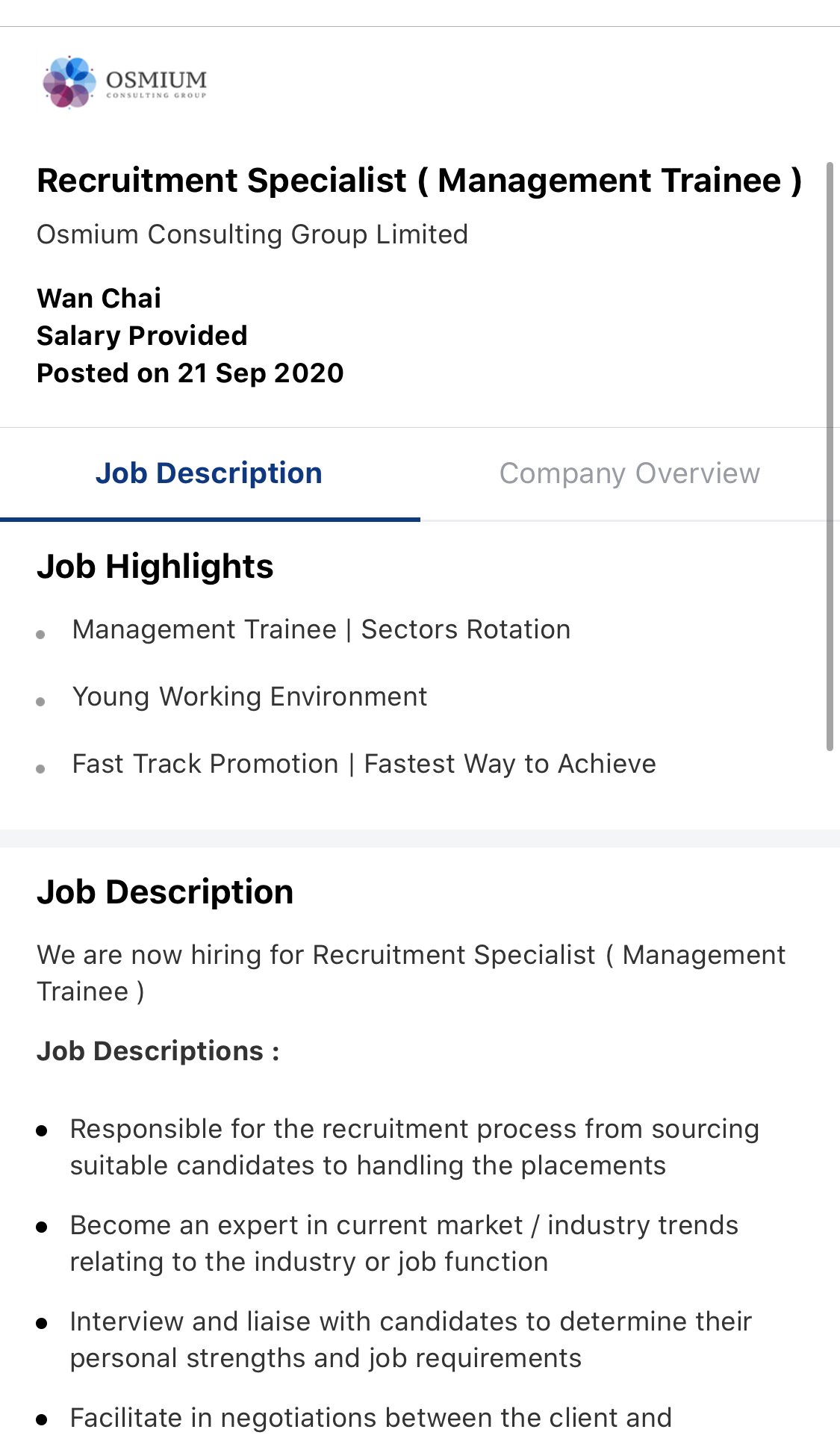840x1444 pixels.
Task: Click the Job Description section heading
Action: tap(166, 891)
